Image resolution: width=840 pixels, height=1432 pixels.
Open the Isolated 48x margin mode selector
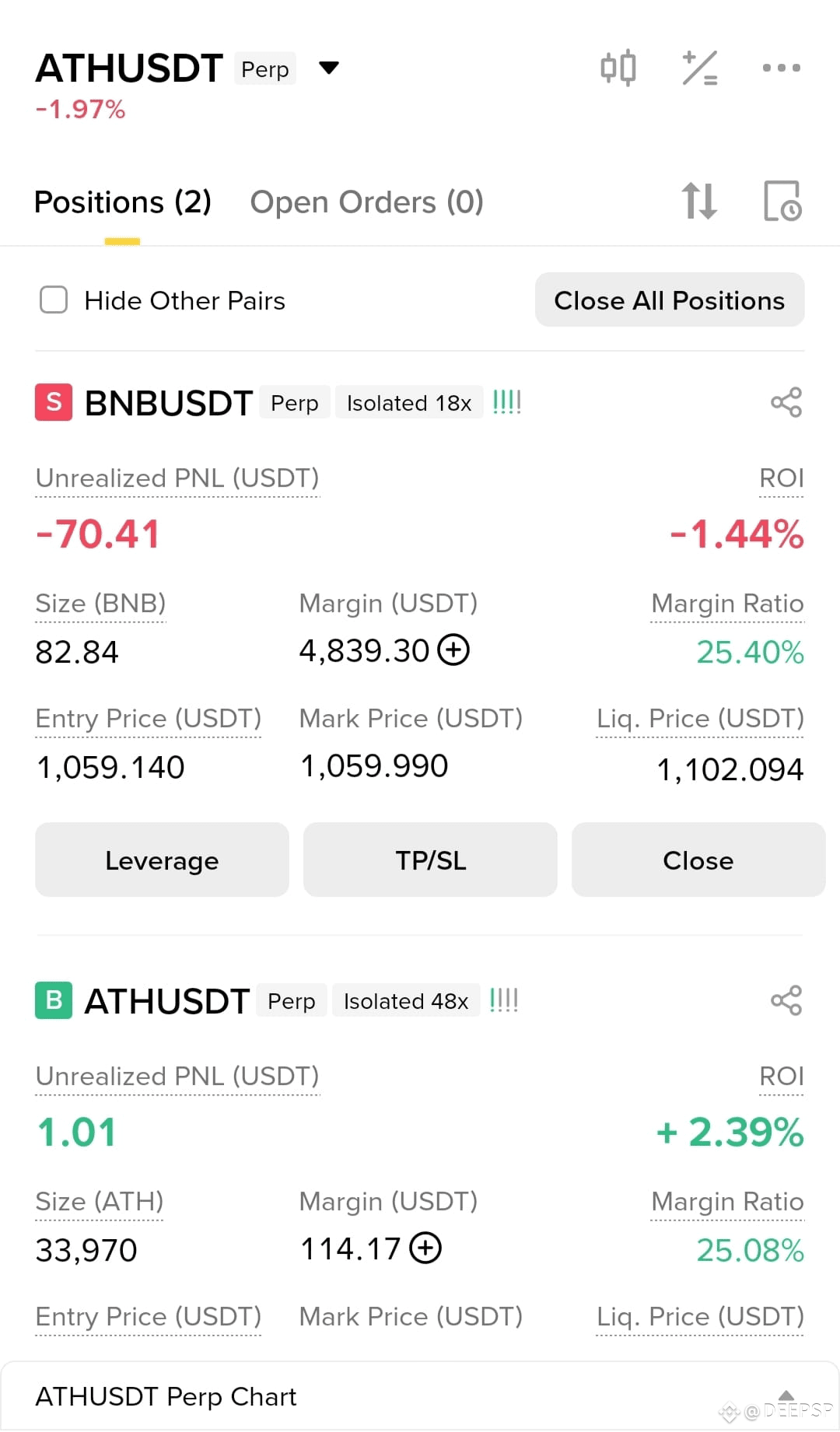tap(406, 1001)
